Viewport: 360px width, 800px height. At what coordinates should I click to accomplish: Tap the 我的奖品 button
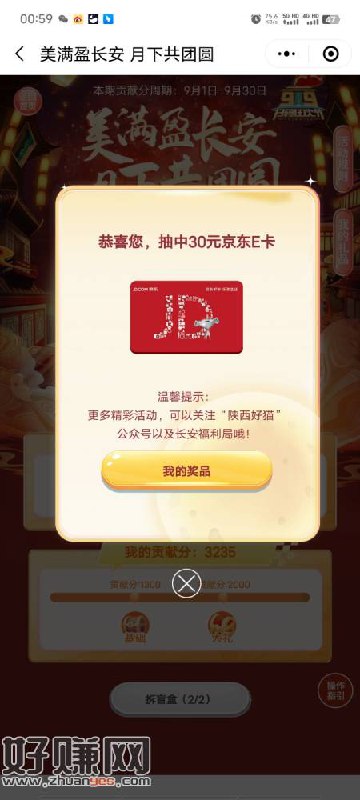coord(187,470)
